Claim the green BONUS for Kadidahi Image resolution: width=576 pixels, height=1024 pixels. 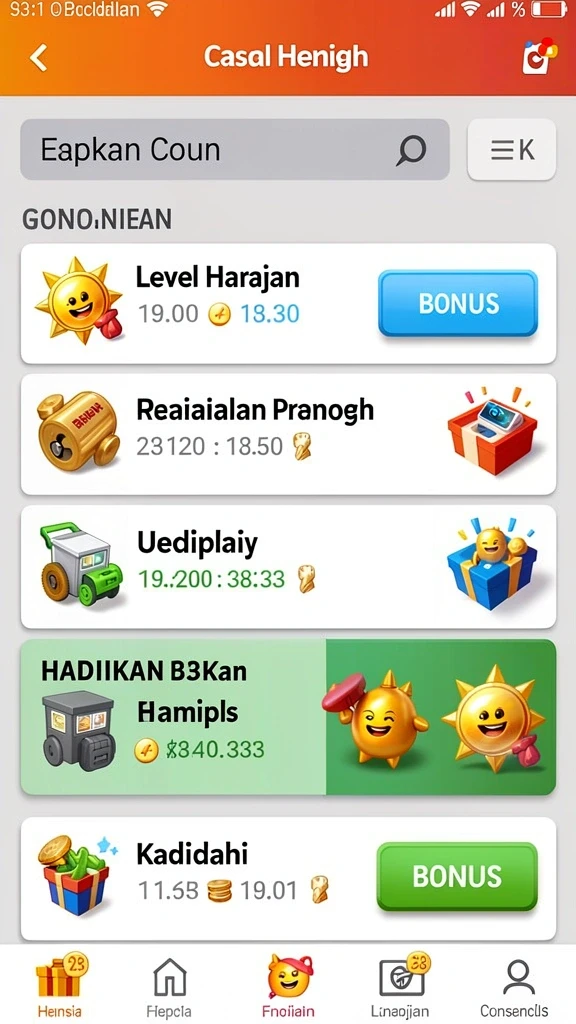(x=457, y=876)
